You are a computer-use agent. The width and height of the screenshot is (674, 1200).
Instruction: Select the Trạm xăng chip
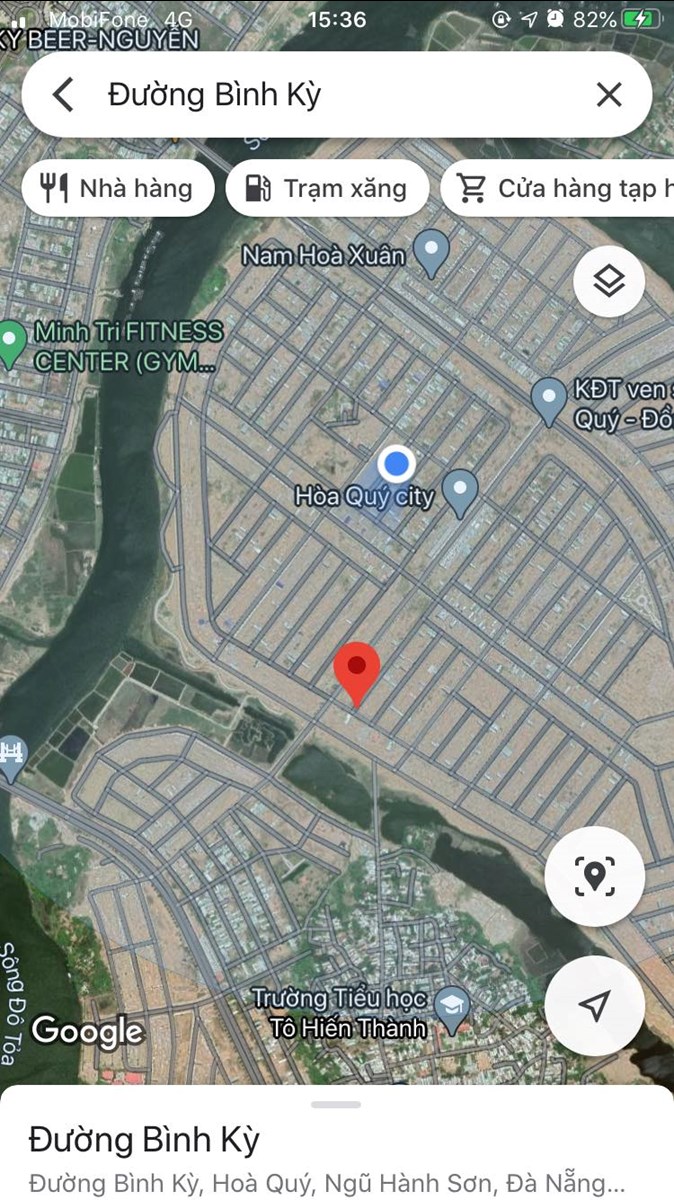(327, 188)
